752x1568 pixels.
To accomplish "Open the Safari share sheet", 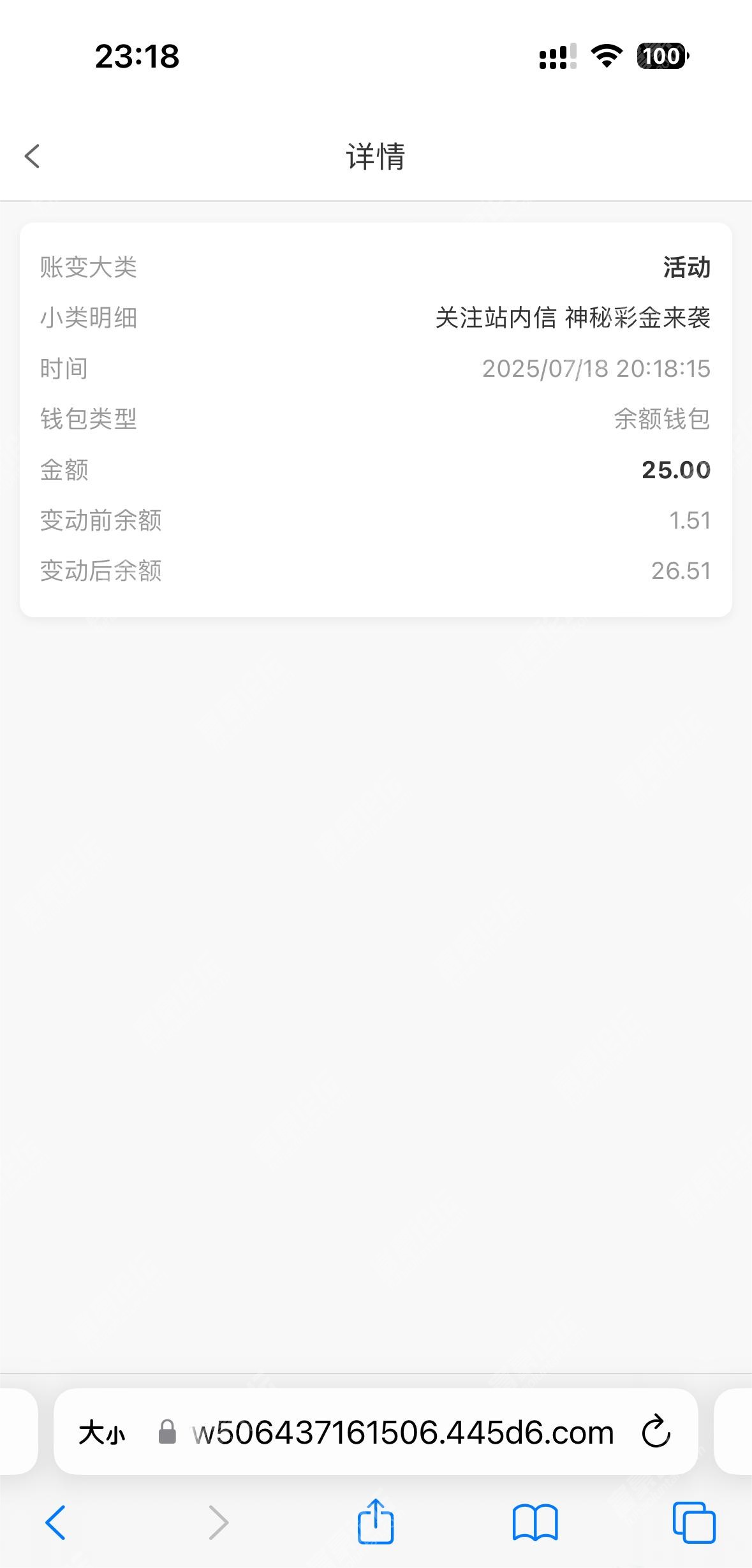I will 376,1521.
